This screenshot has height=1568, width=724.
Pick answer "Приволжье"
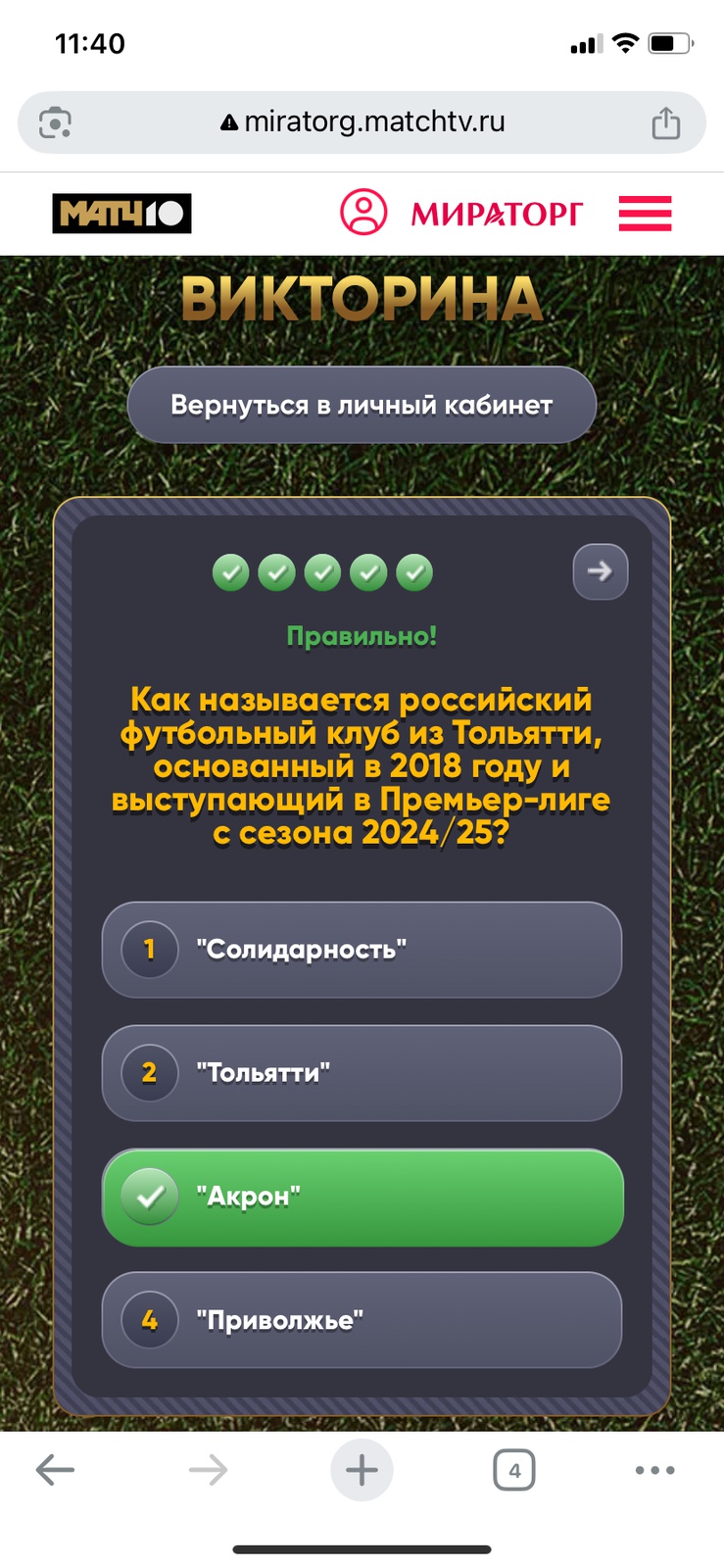tap(362, 1321)
